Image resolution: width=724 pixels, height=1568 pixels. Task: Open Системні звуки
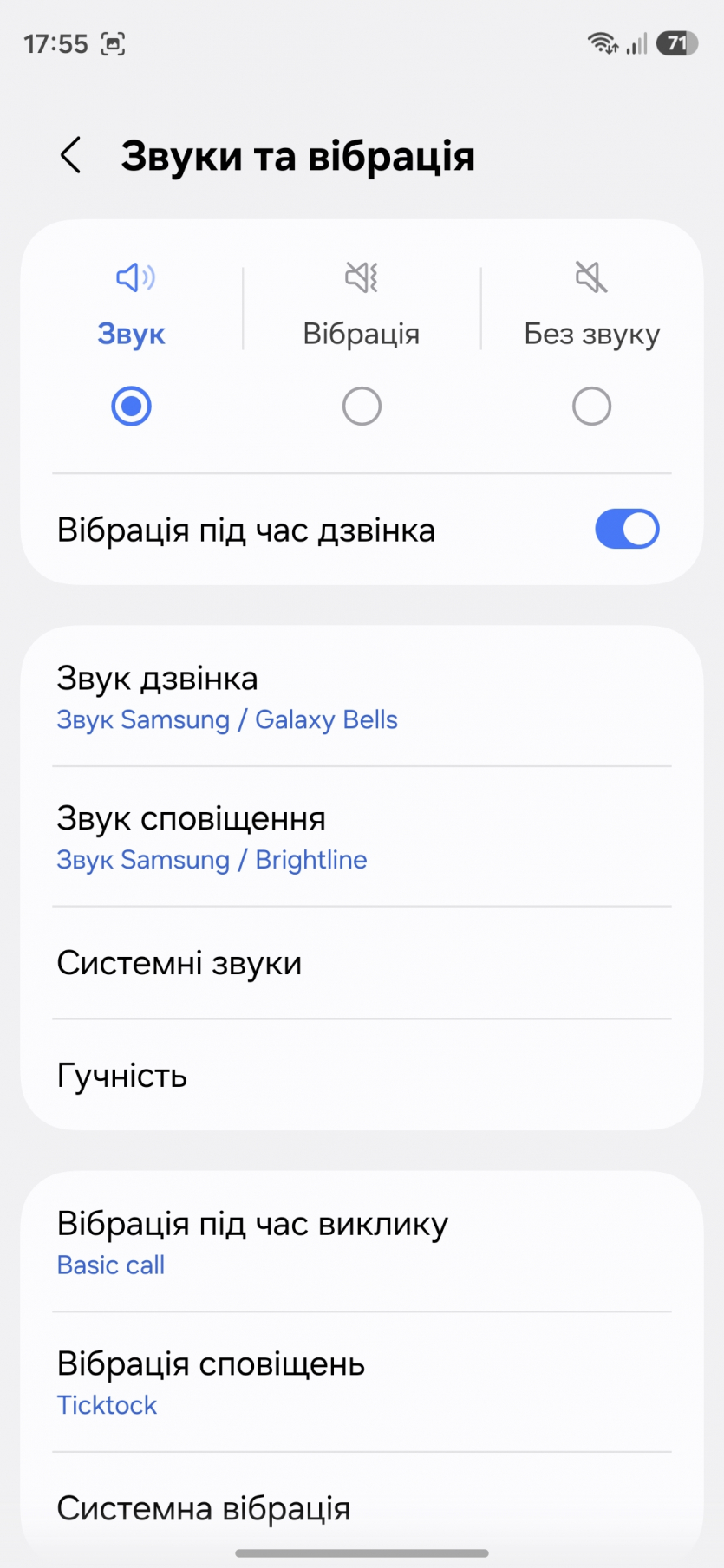click(x=361, y=963)
